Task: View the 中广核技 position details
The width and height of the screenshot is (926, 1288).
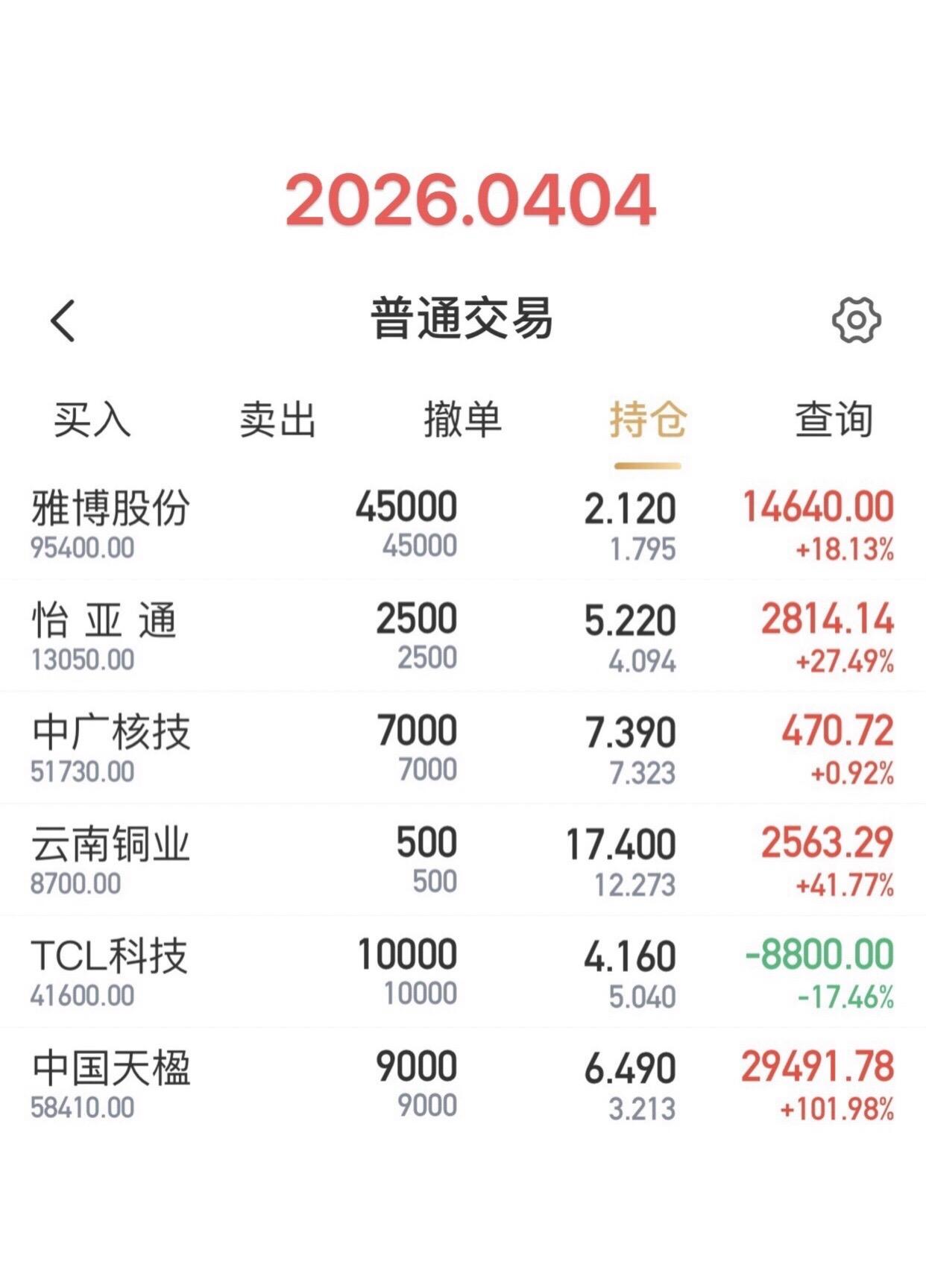Action: 463,748
